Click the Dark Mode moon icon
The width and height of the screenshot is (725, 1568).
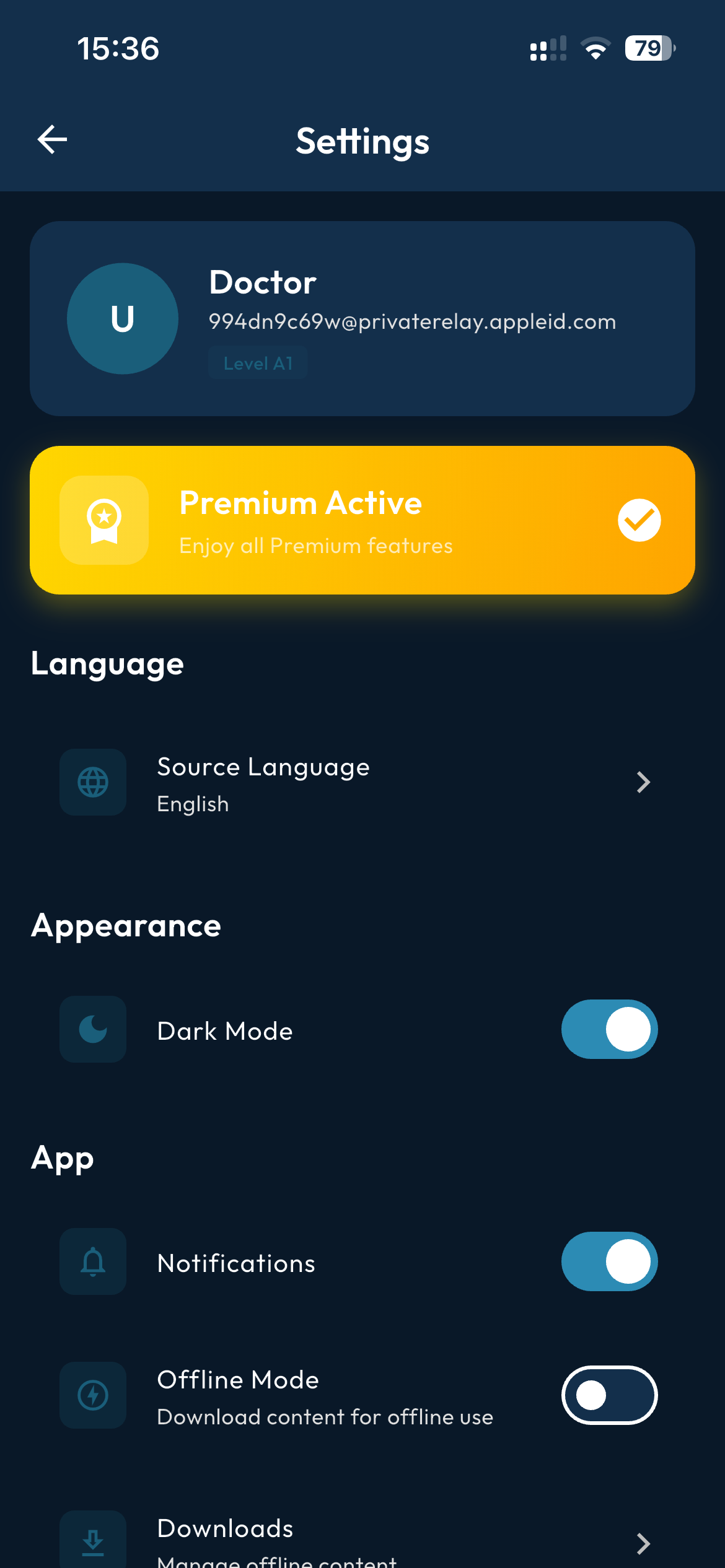[93, 1030]
